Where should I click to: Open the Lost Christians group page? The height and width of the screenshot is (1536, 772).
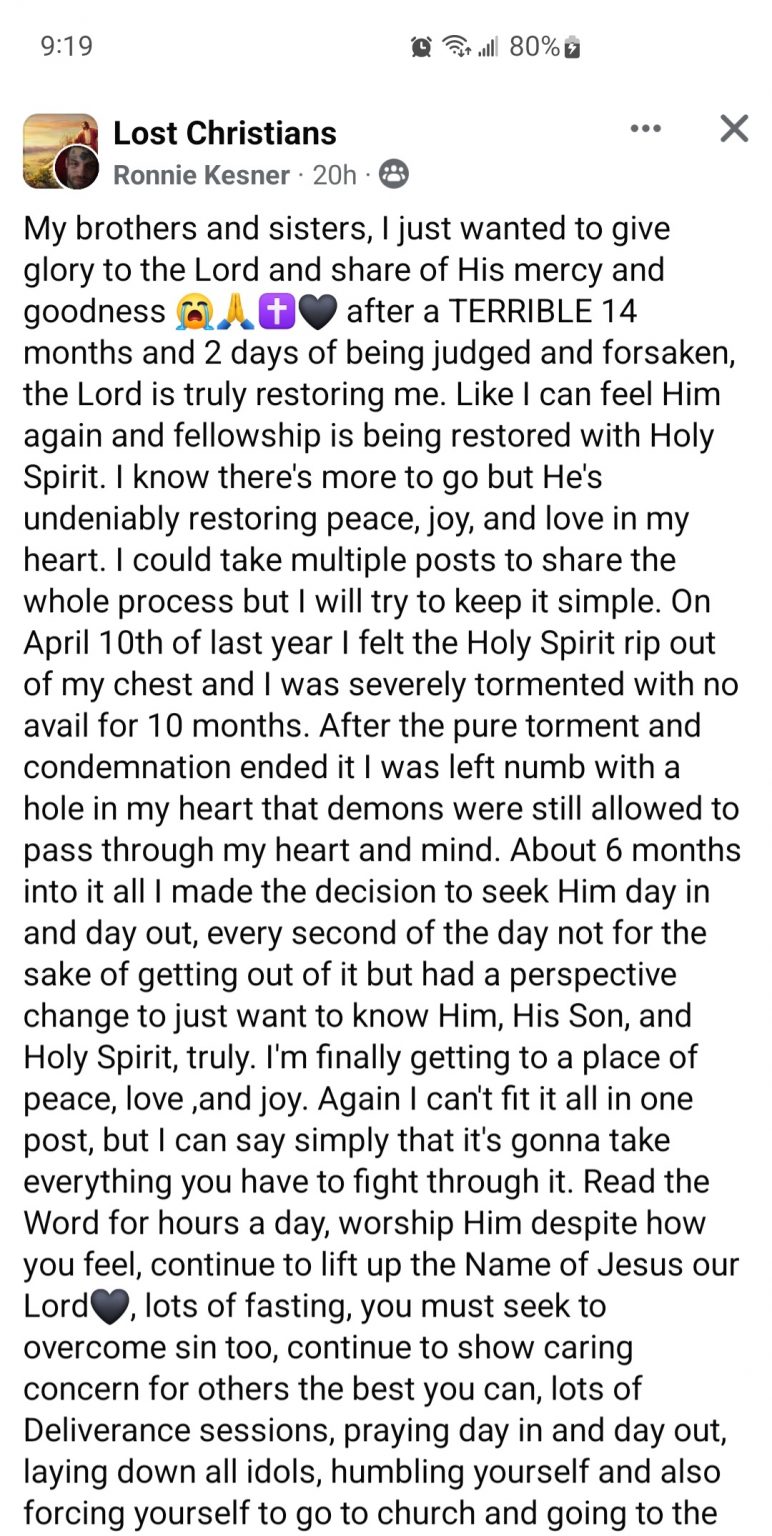tap(224, 132)
